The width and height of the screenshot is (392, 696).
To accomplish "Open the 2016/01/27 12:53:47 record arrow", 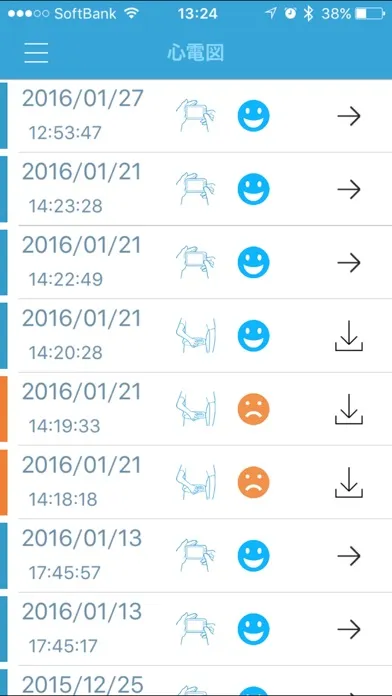I will (x=349, y=116).
